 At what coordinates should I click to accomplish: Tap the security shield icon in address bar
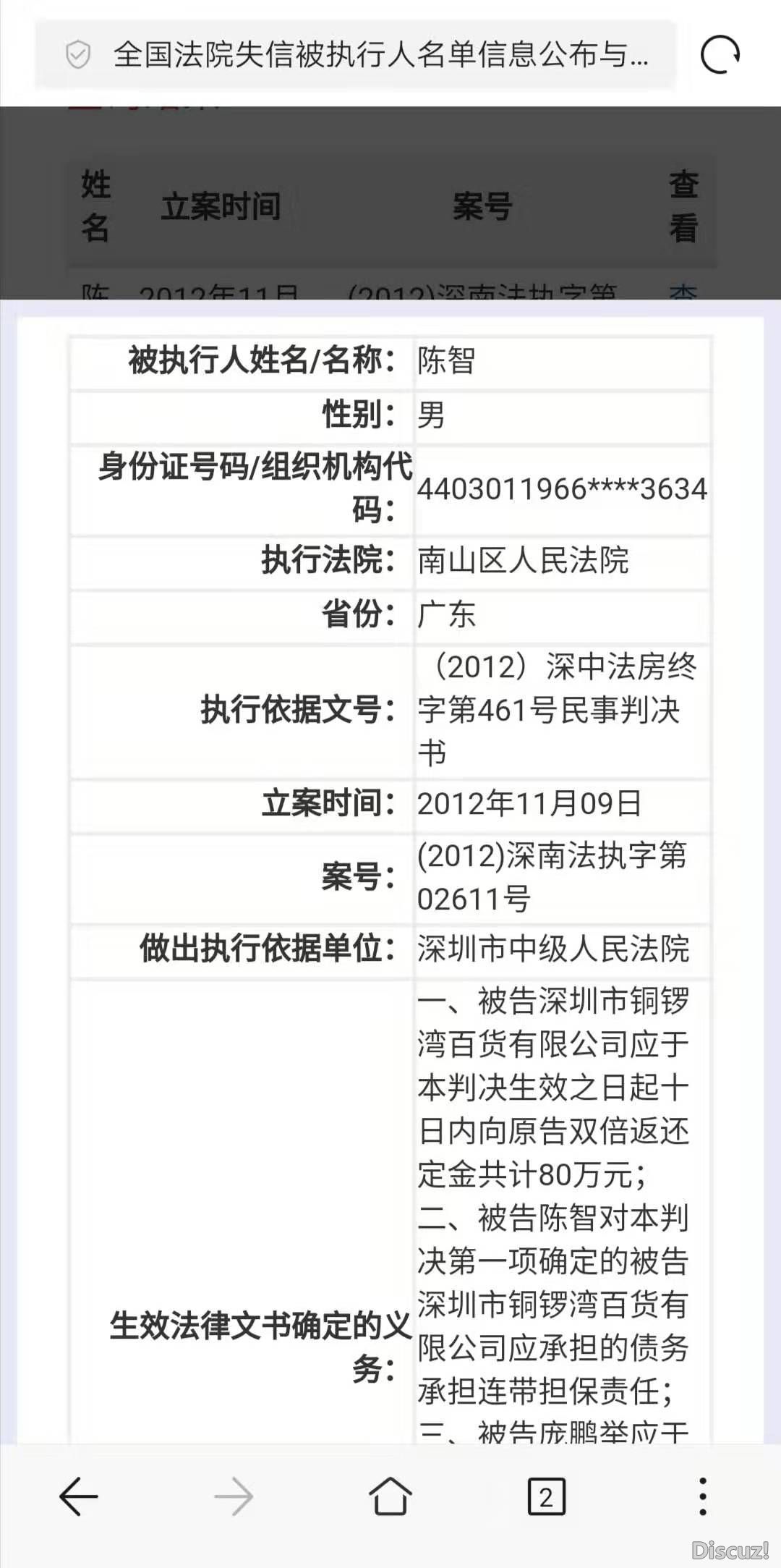pos(78,55)
